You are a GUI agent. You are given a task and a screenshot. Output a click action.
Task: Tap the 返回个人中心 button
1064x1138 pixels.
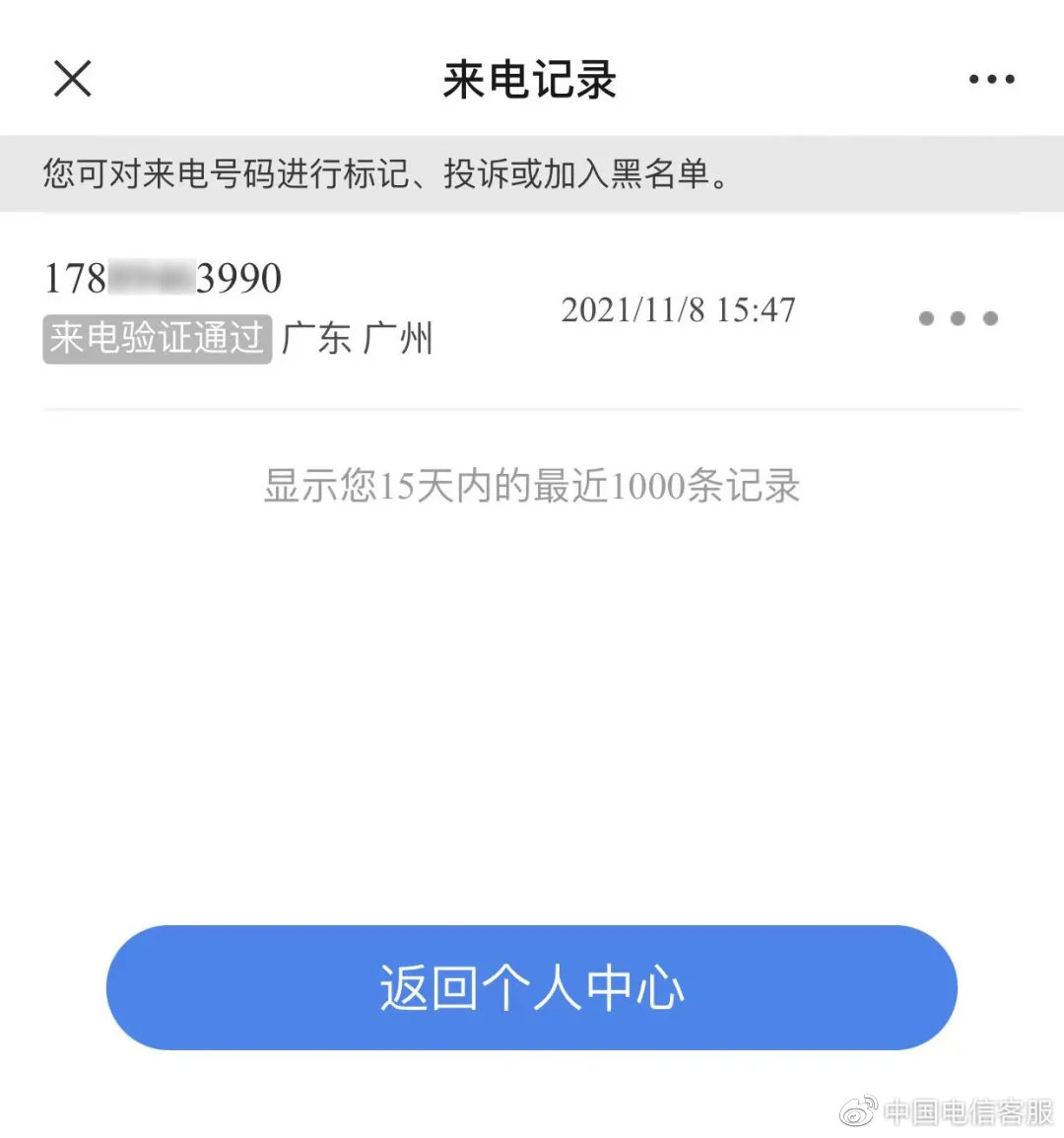532,987
